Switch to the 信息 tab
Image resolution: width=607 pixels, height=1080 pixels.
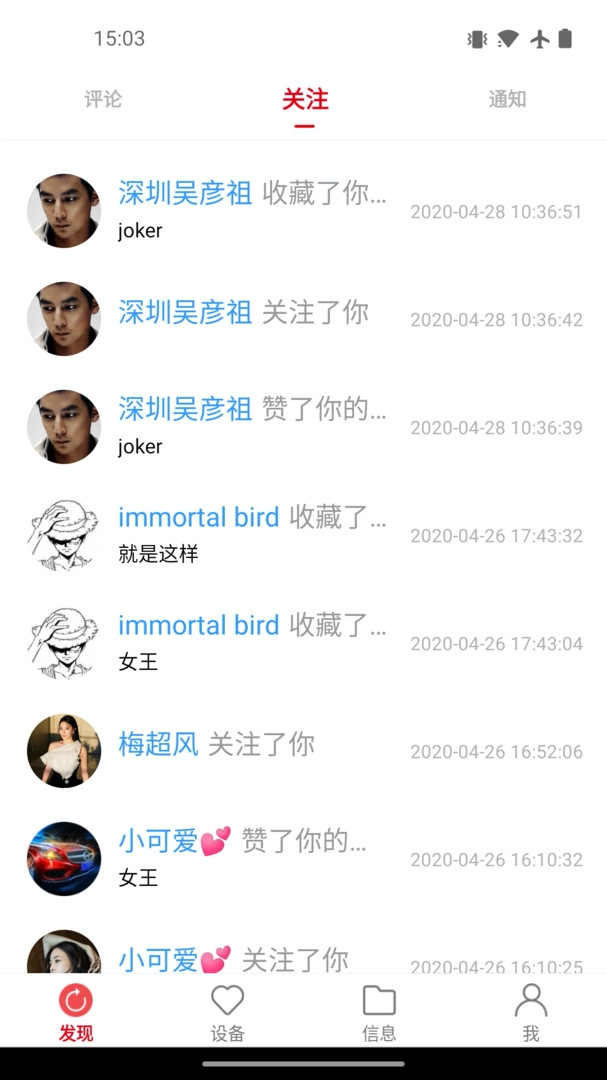[379, 1012]
